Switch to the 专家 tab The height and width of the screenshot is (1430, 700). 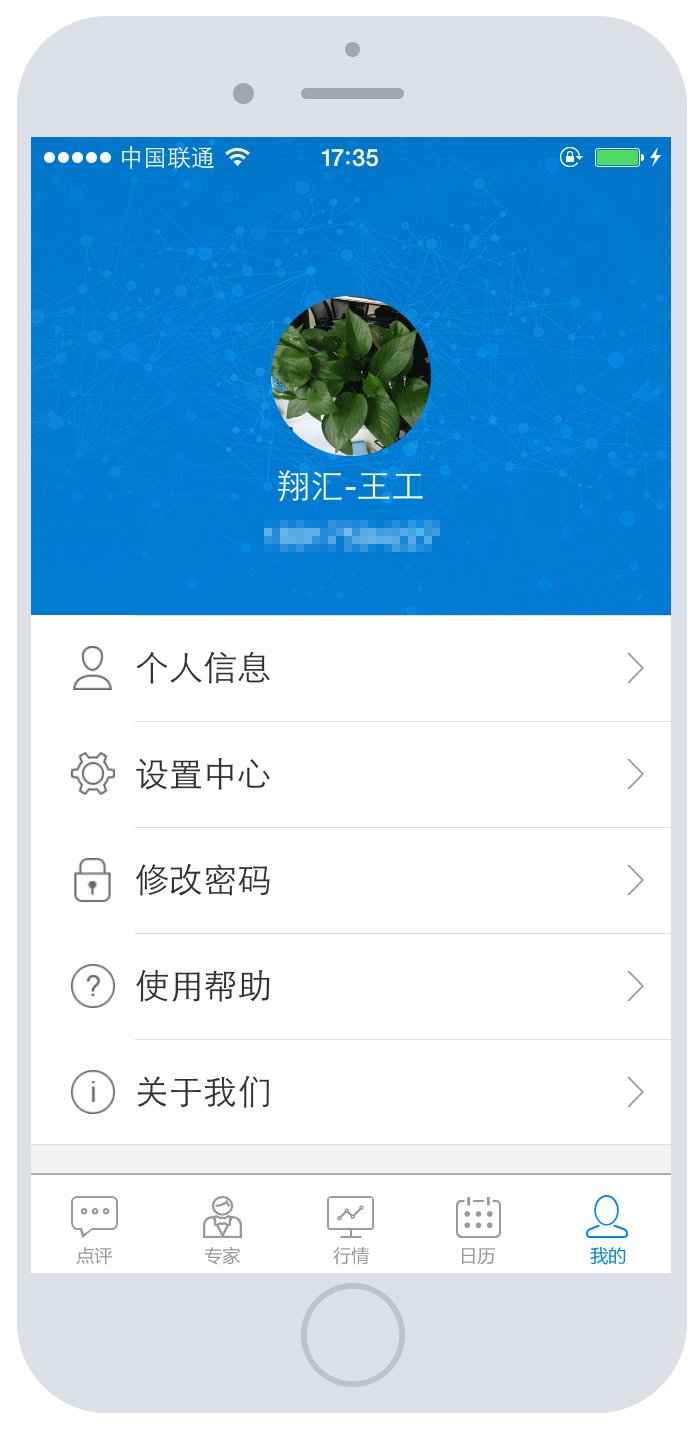(222, 1230)
